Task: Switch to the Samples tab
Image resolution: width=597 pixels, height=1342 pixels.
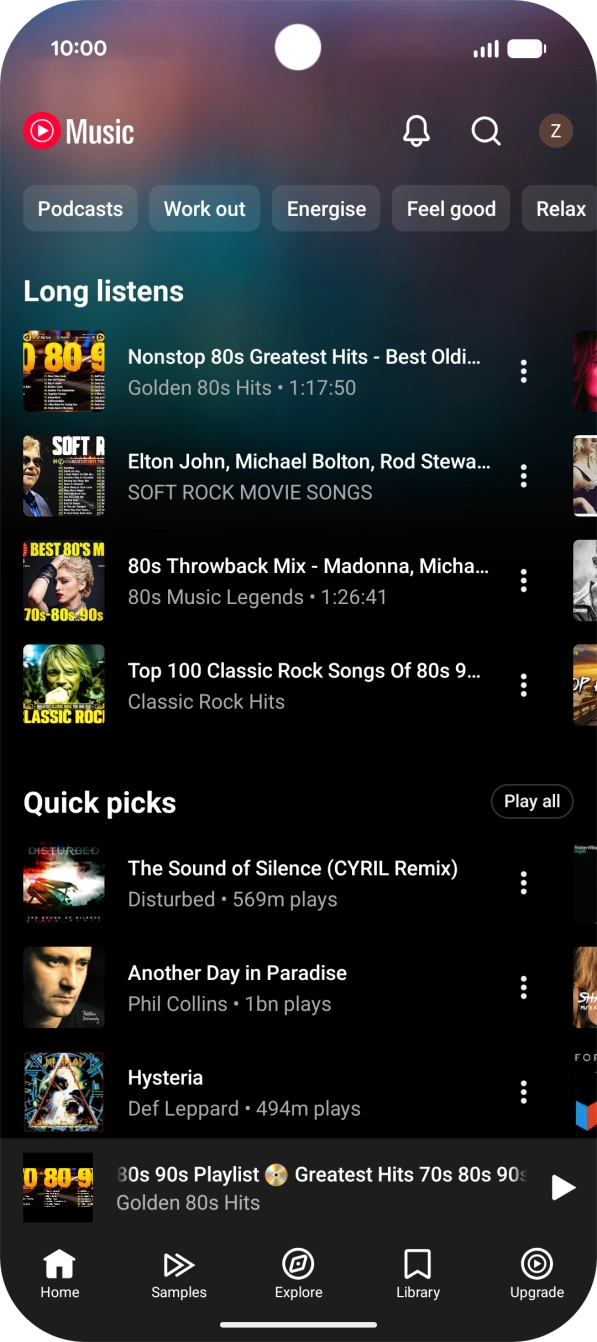Action: [179, 1275]
